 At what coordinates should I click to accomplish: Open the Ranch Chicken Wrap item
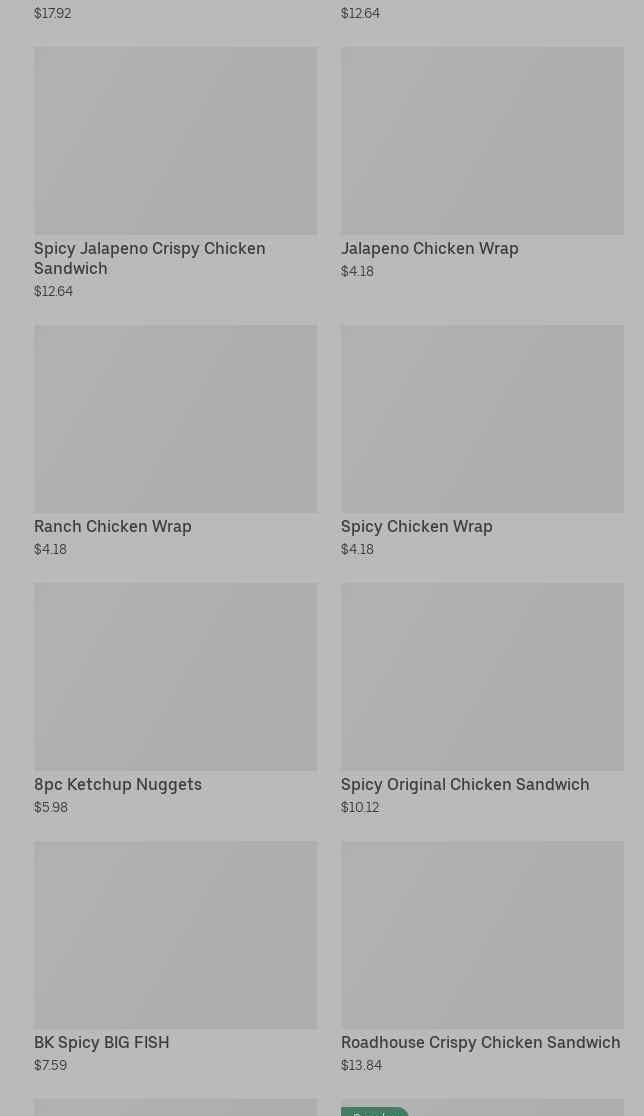pos(175,440)
